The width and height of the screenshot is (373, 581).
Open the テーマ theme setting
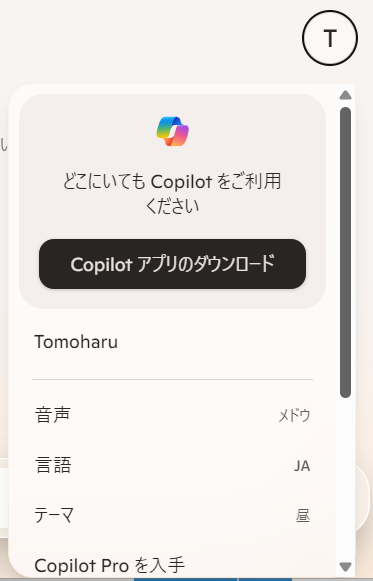172,515
